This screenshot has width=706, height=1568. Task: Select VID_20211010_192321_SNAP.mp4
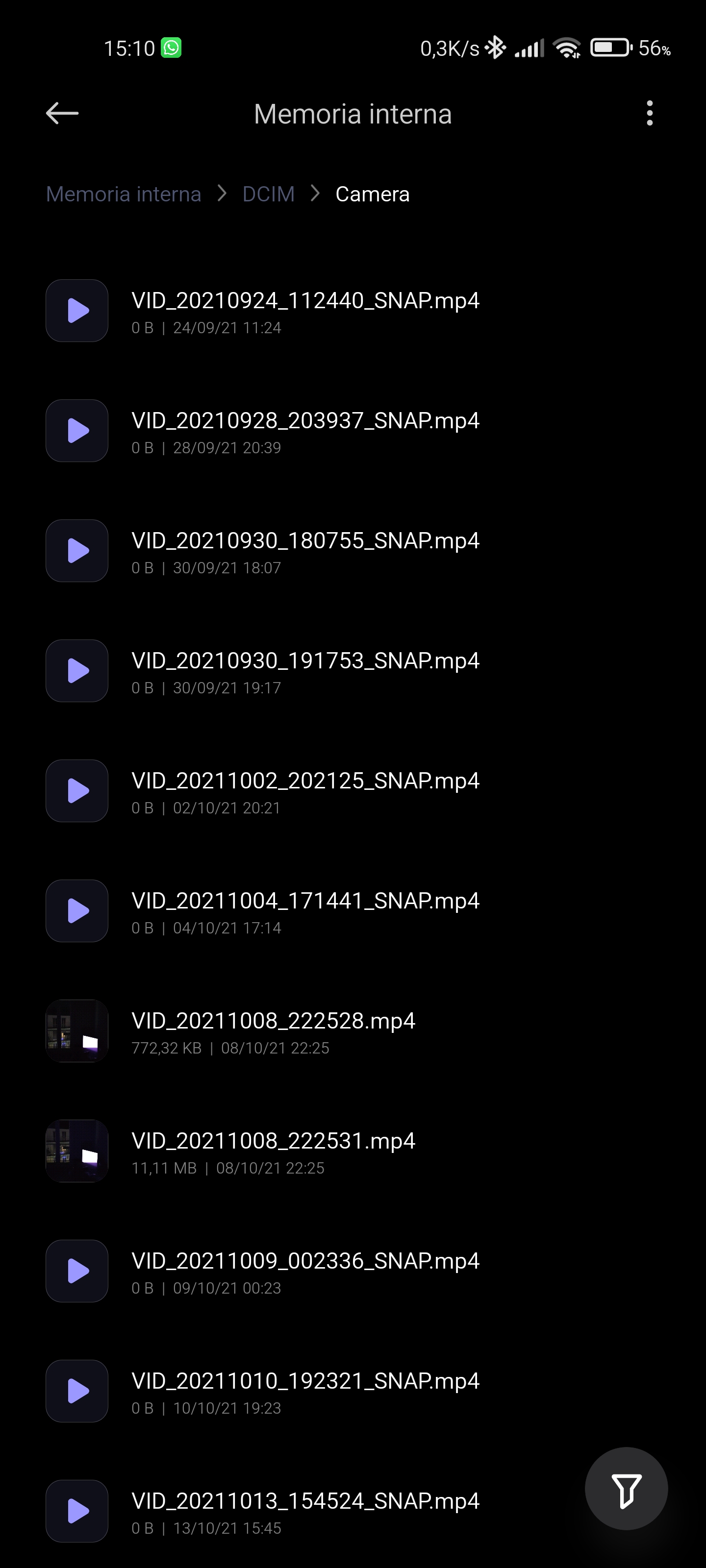point(353,1391)
